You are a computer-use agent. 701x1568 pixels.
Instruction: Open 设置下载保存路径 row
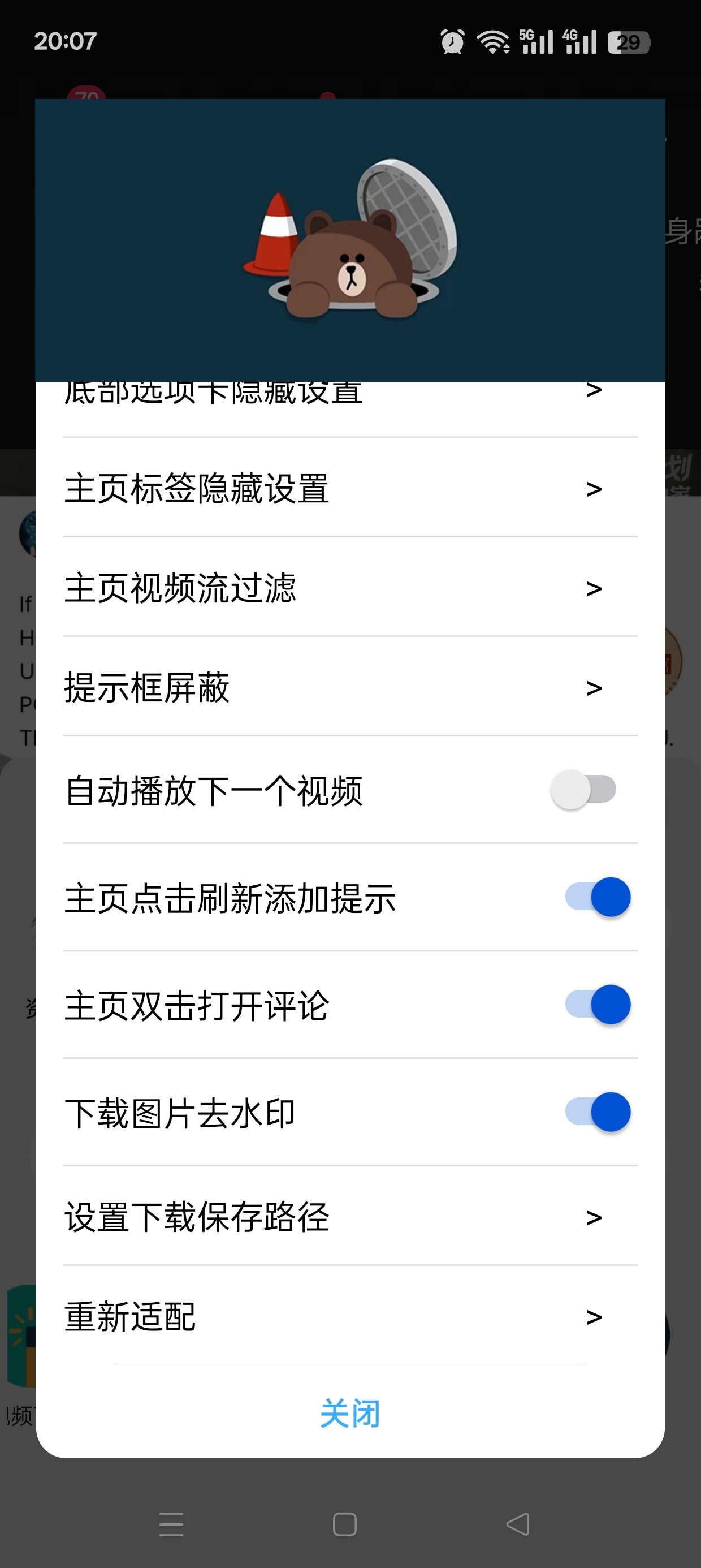(350, 1216)
